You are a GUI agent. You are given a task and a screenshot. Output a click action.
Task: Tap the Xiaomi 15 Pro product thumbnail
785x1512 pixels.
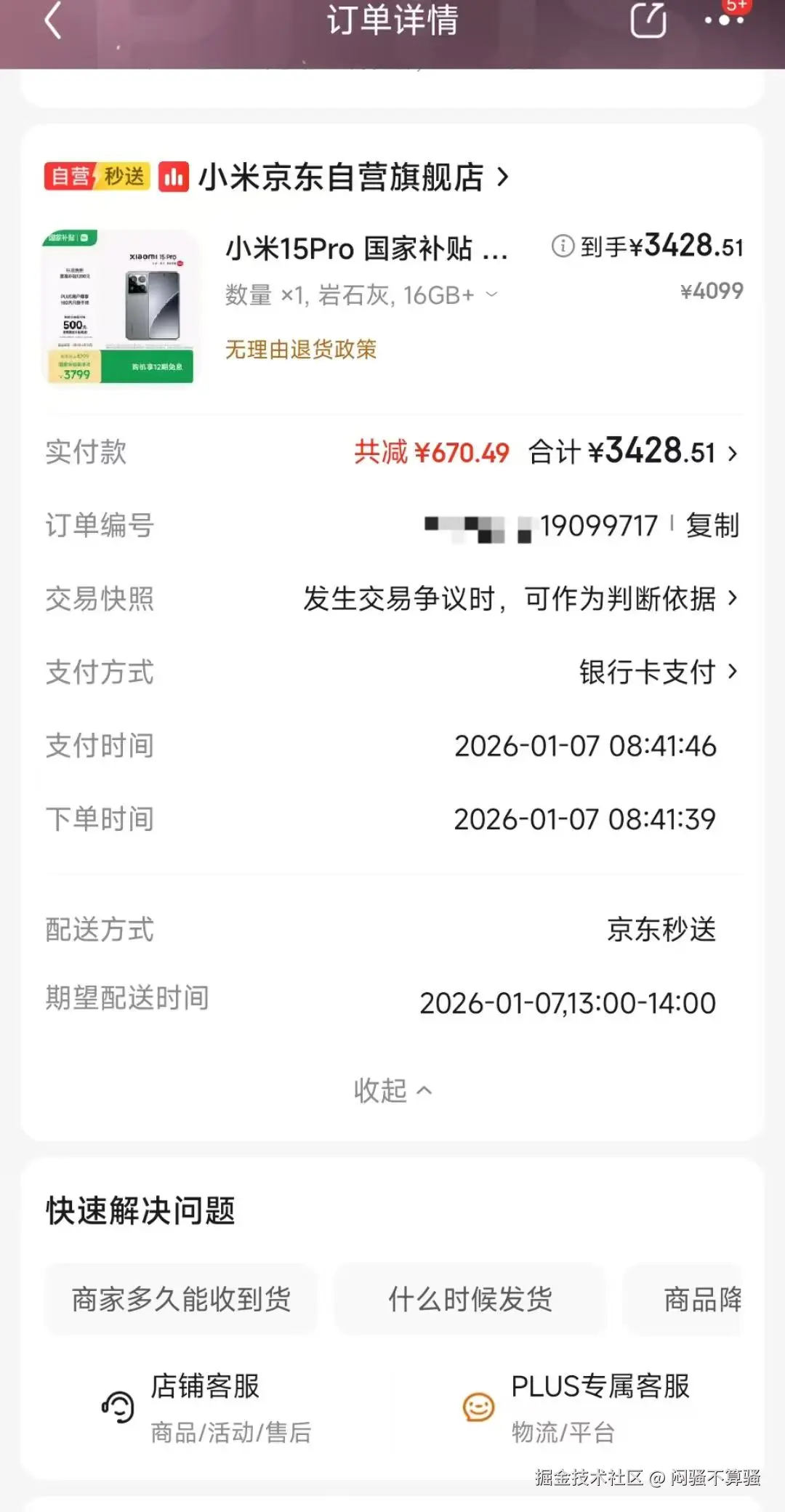120,305
